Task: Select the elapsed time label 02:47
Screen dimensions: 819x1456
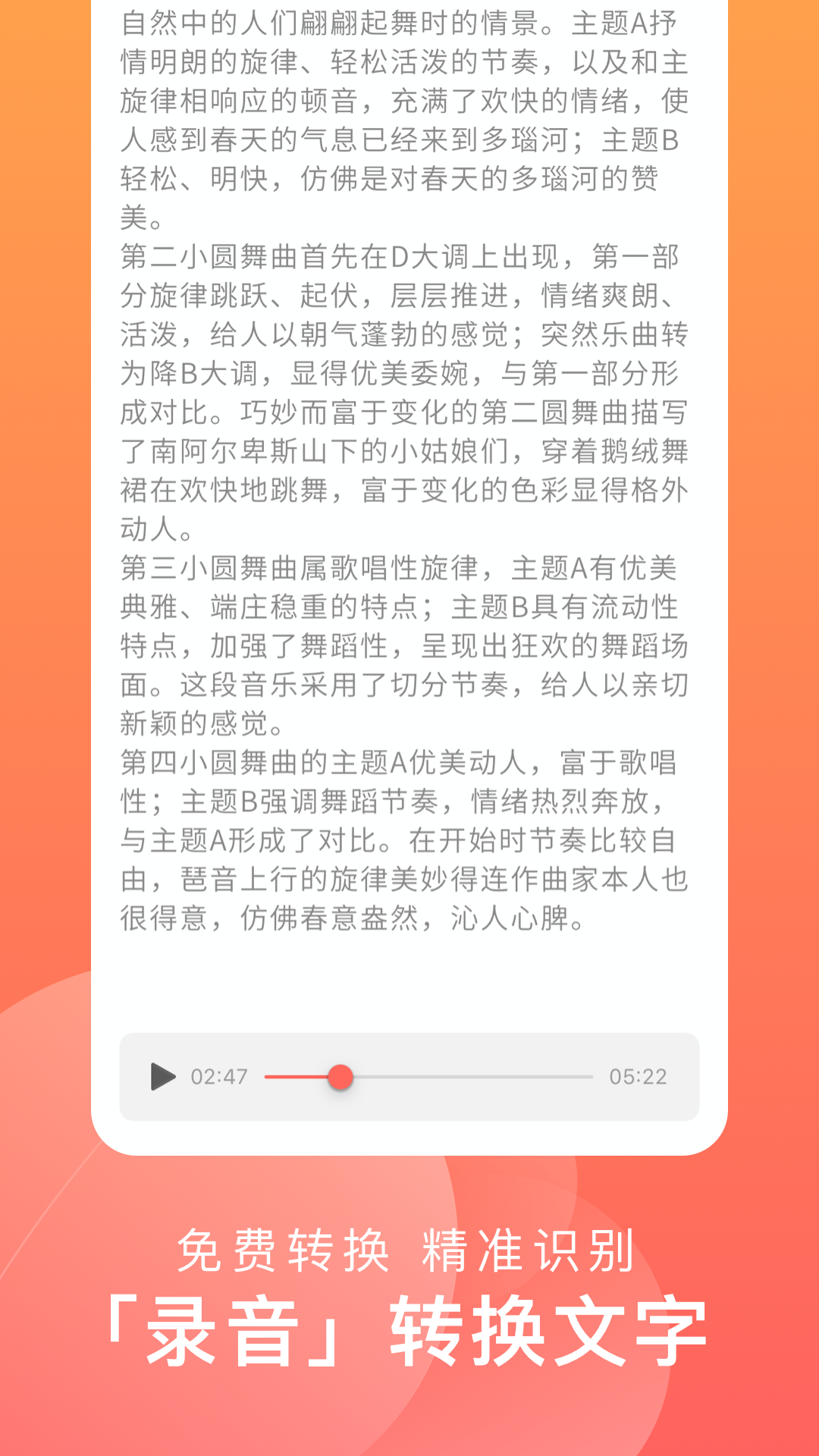Action: pyautogui.click(x=220, y=1076)
